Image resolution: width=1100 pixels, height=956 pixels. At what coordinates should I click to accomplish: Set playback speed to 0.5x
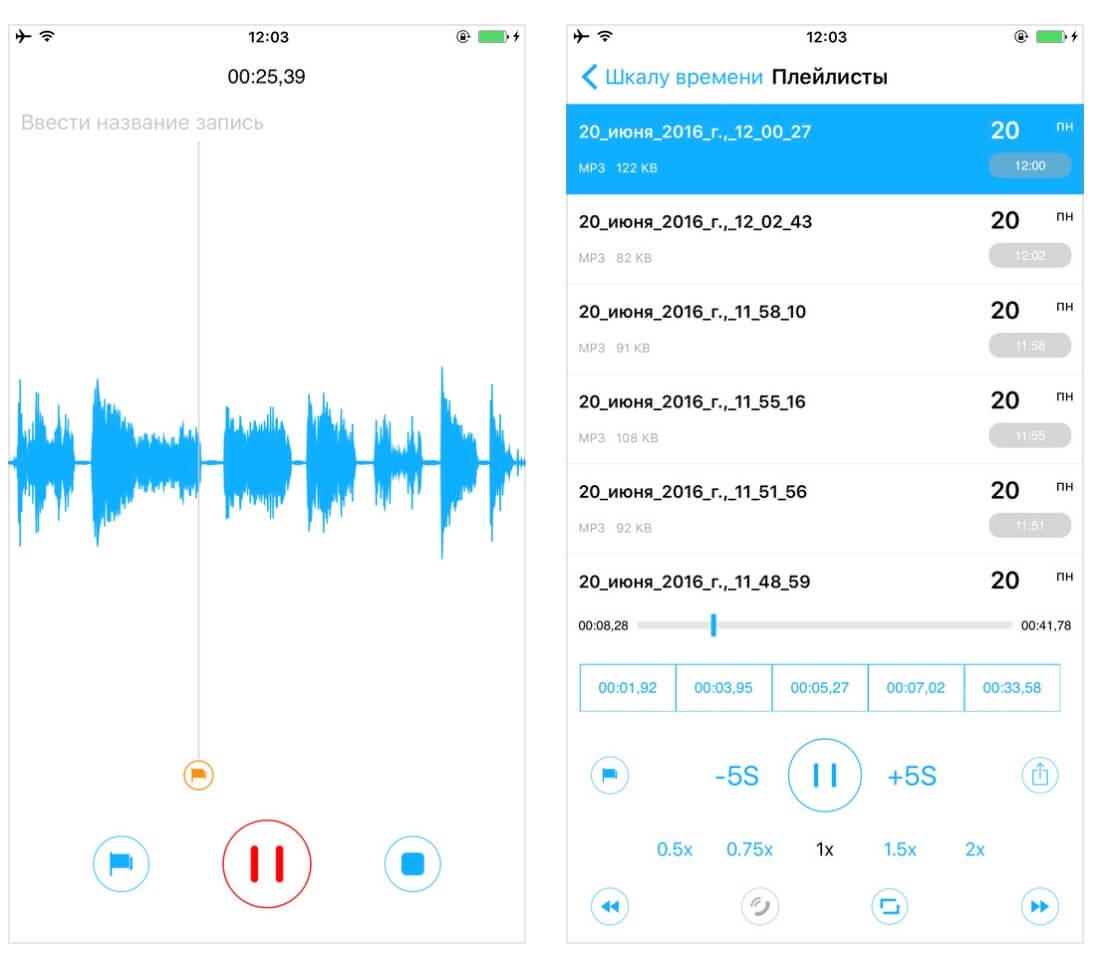tap(674, 849)
